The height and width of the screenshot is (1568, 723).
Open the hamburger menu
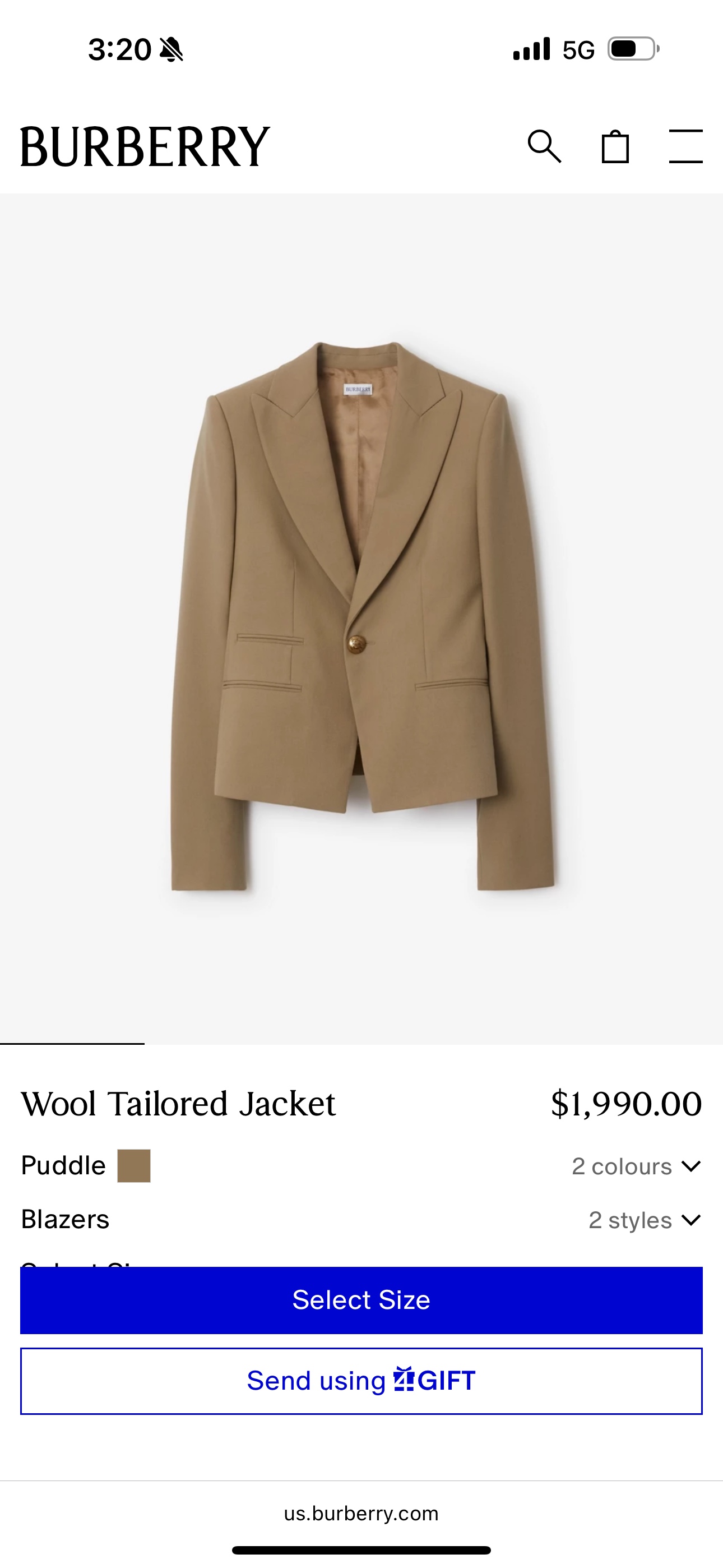[x=685, y=146]
